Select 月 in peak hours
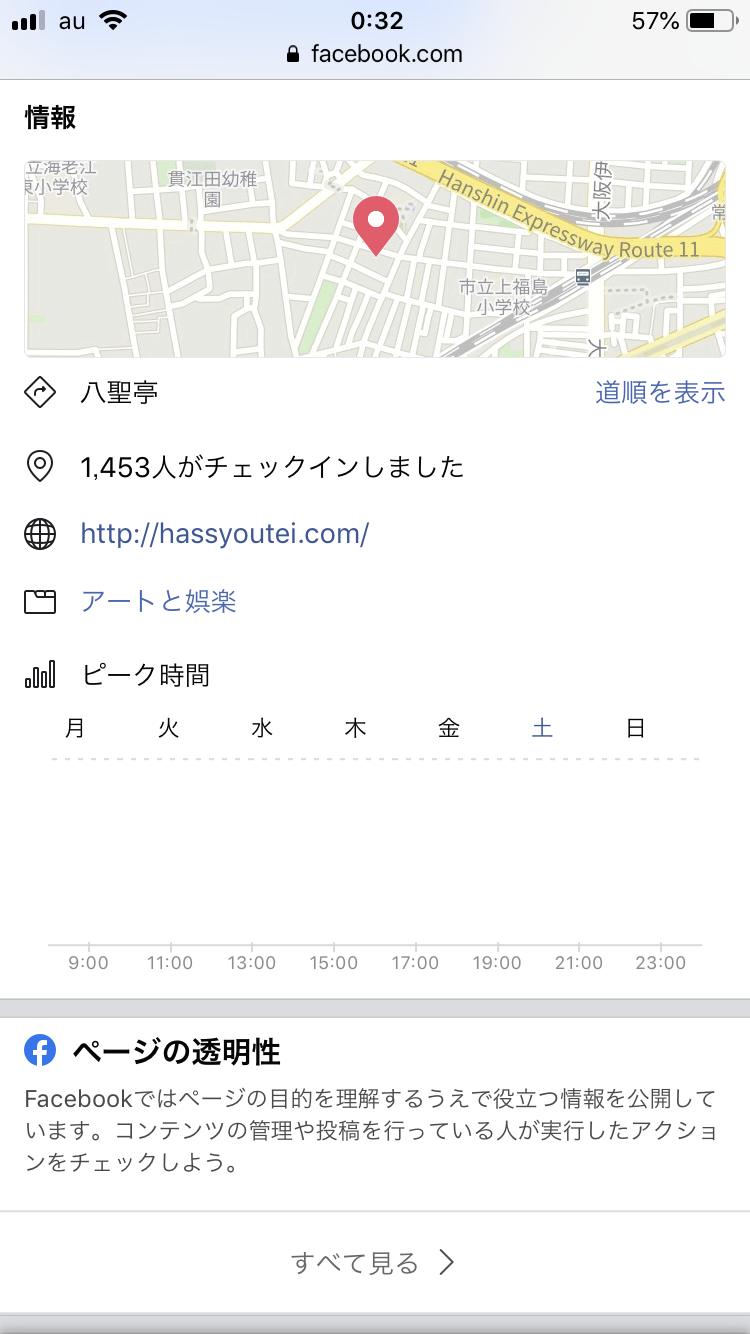 (75, 728)
